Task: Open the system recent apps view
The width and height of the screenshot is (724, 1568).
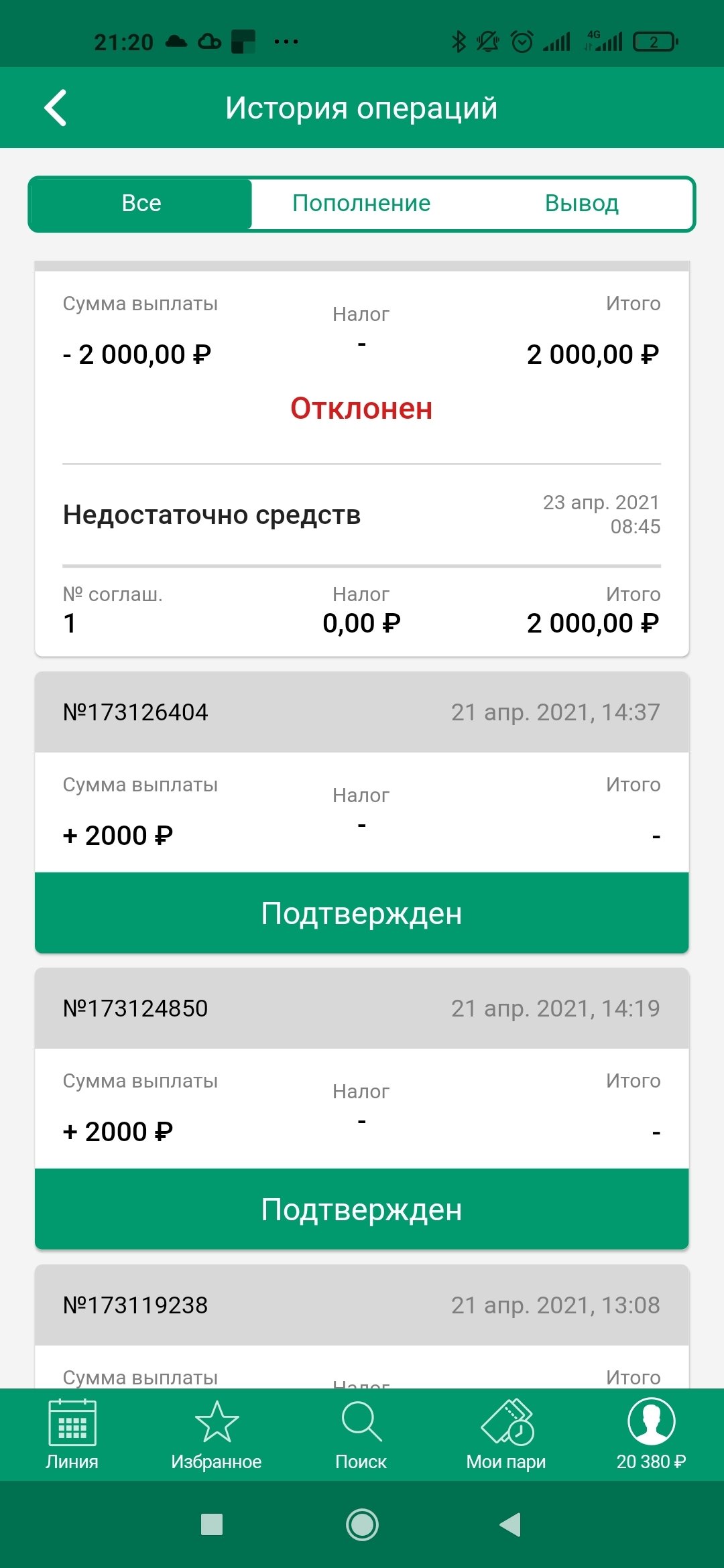Action: pyautogui.click(x=212, y=1525)
